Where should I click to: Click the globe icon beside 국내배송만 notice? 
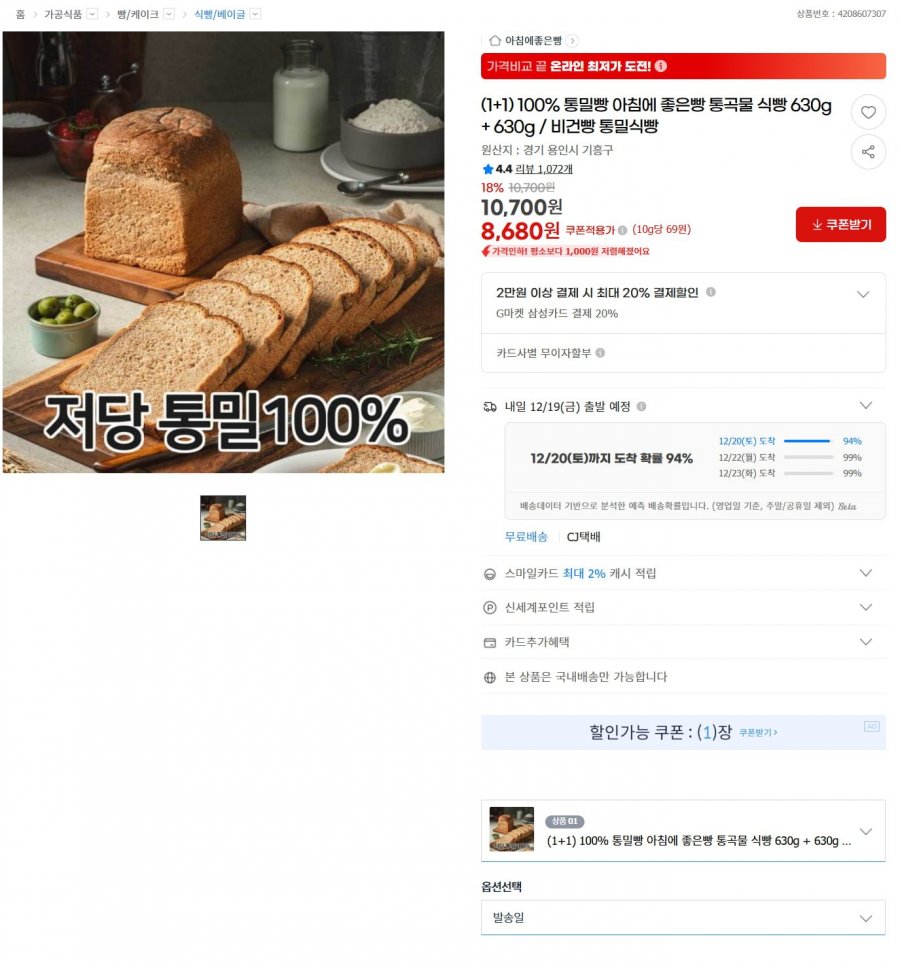tap(488, 677)
